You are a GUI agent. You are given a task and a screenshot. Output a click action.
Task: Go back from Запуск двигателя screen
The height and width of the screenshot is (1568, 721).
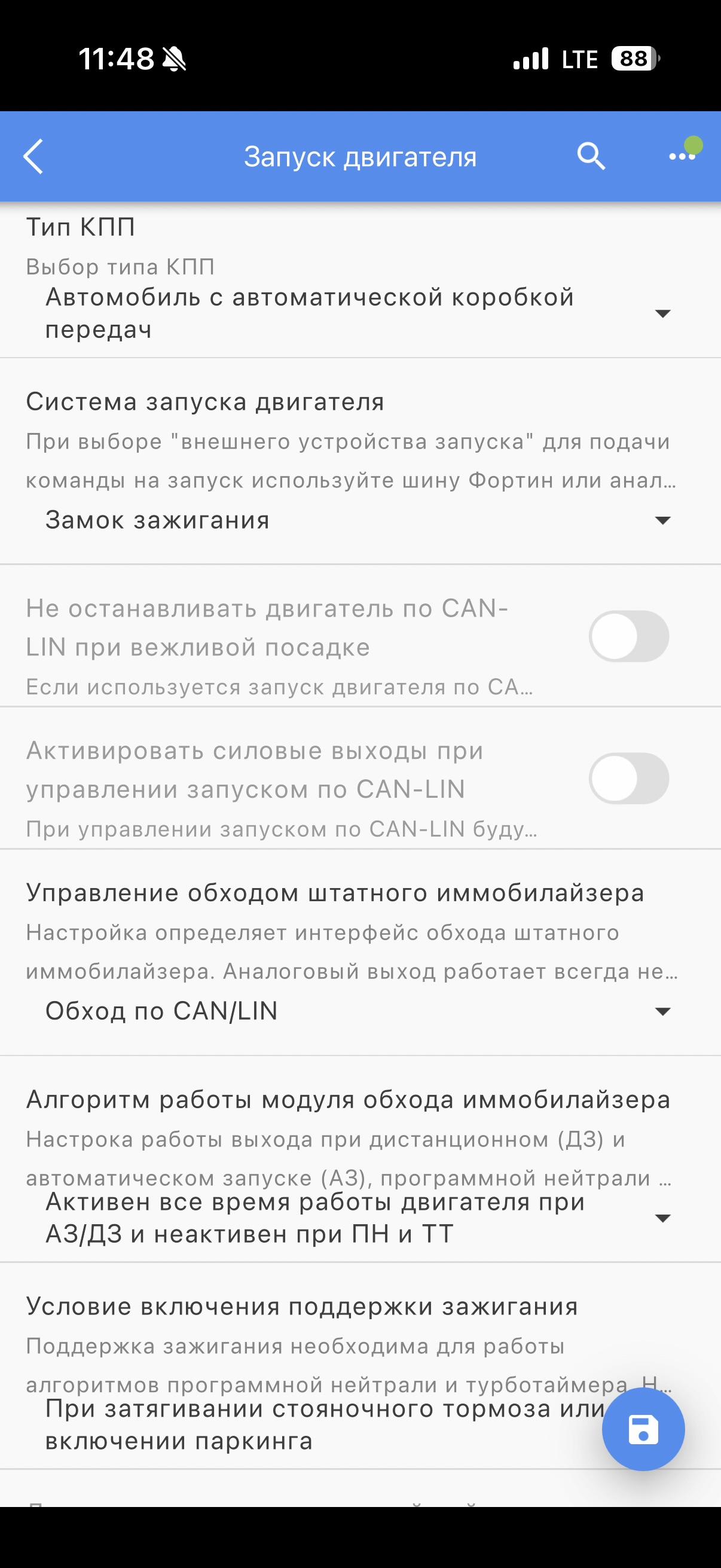click(x=34, y=157)
